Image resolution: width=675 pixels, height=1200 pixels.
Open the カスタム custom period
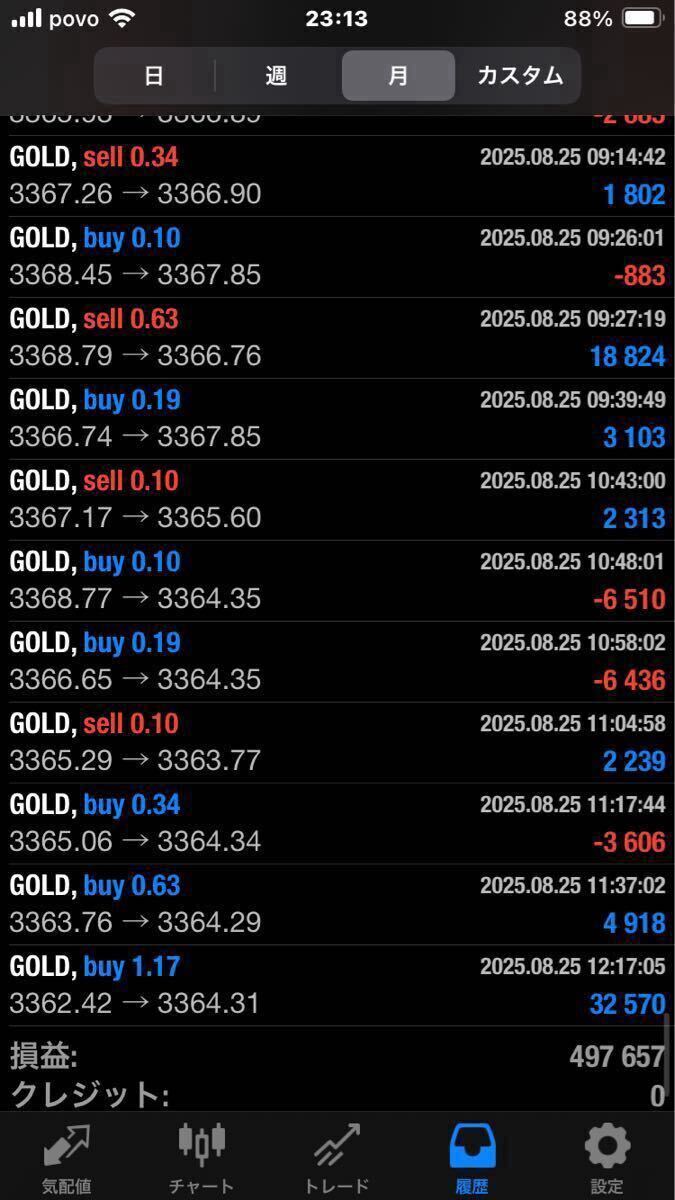[x=519, y=76]
